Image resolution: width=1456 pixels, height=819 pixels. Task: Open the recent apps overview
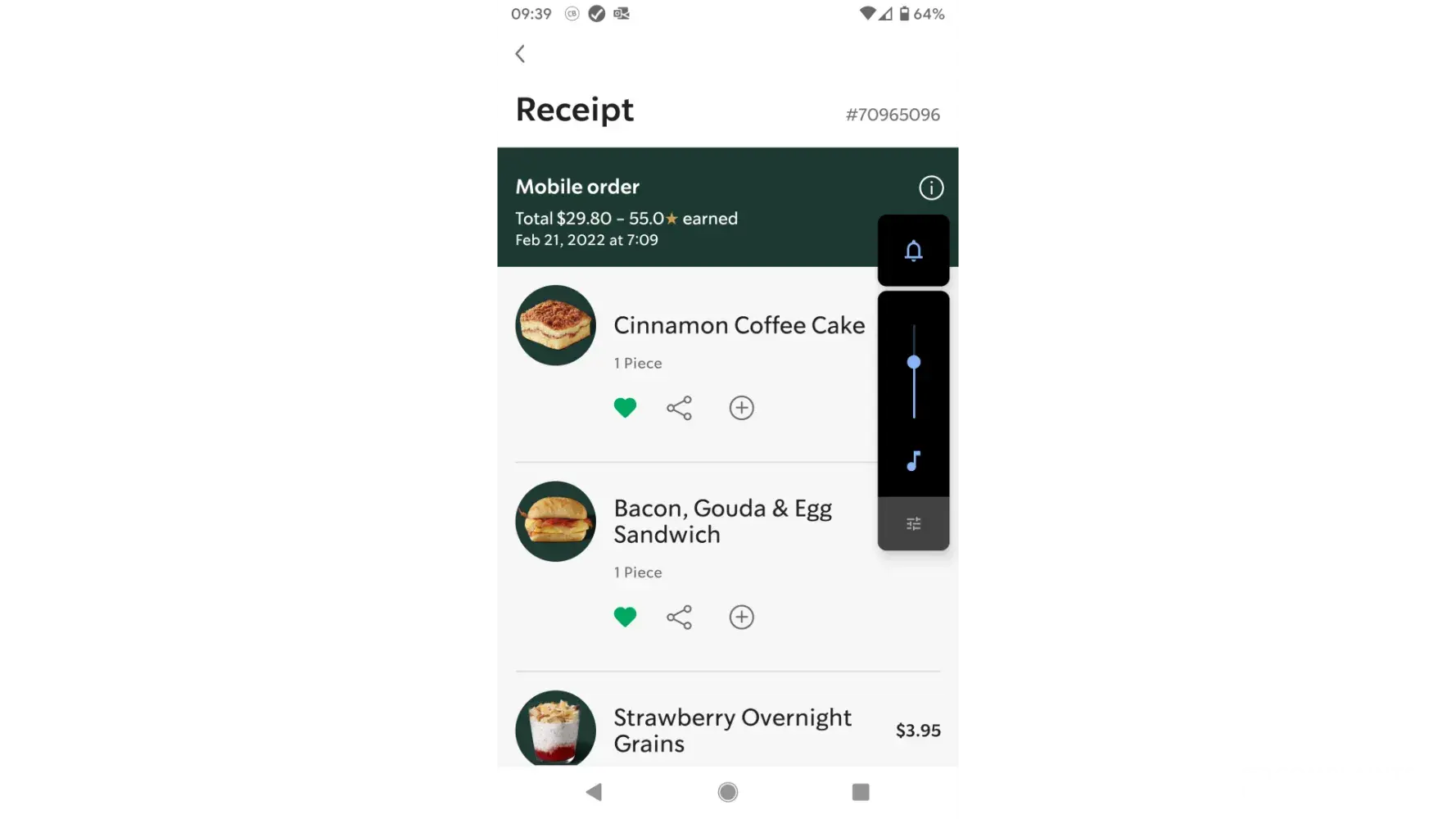860,792
